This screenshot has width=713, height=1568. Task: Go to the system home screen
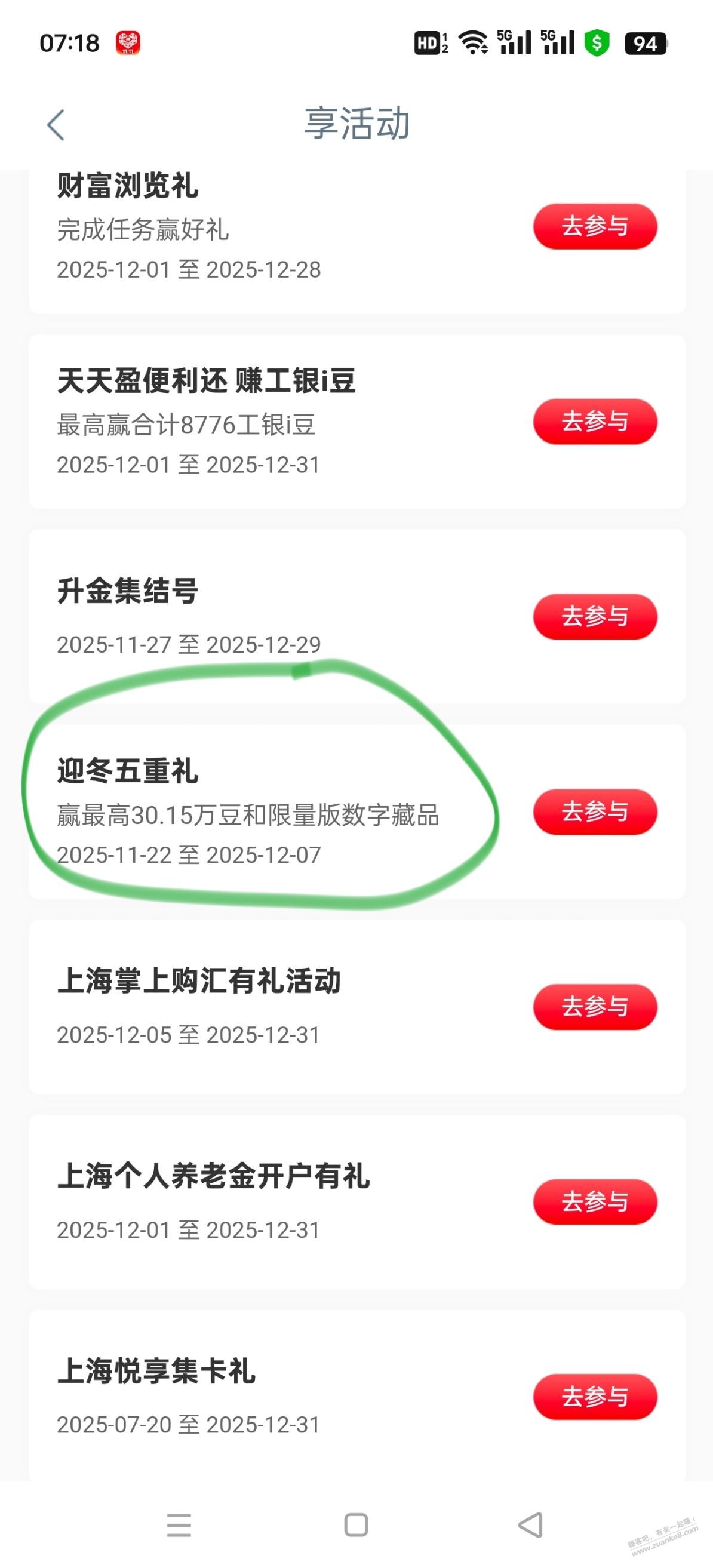pyautogui.click(x=356, y=1525)
